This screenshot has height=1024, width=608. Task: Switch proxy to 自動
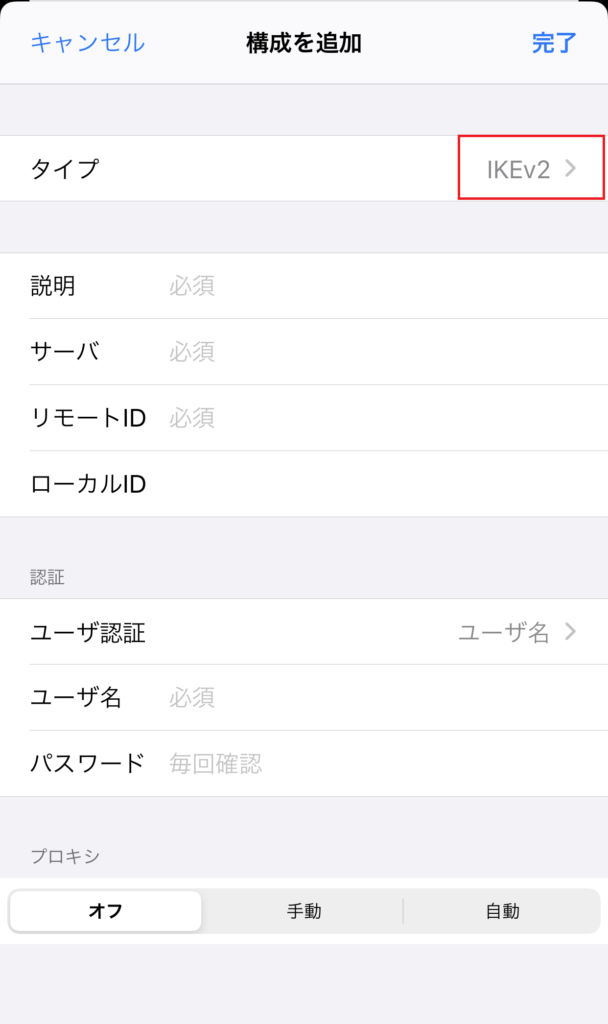click(x=502, y=911)
